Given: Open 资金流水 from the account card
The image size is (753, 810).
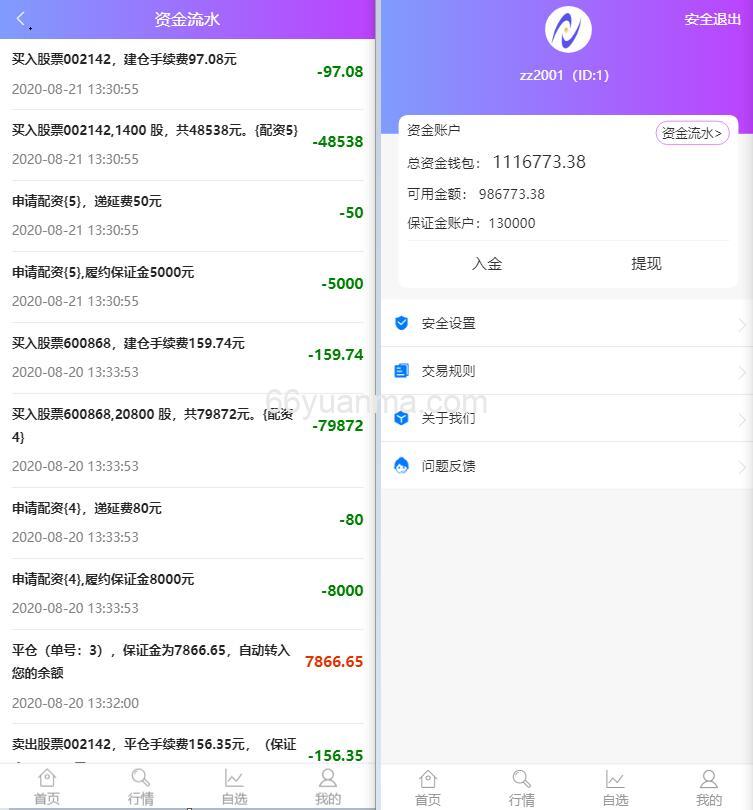Looking at the screenshot, I should click(692, 132).
